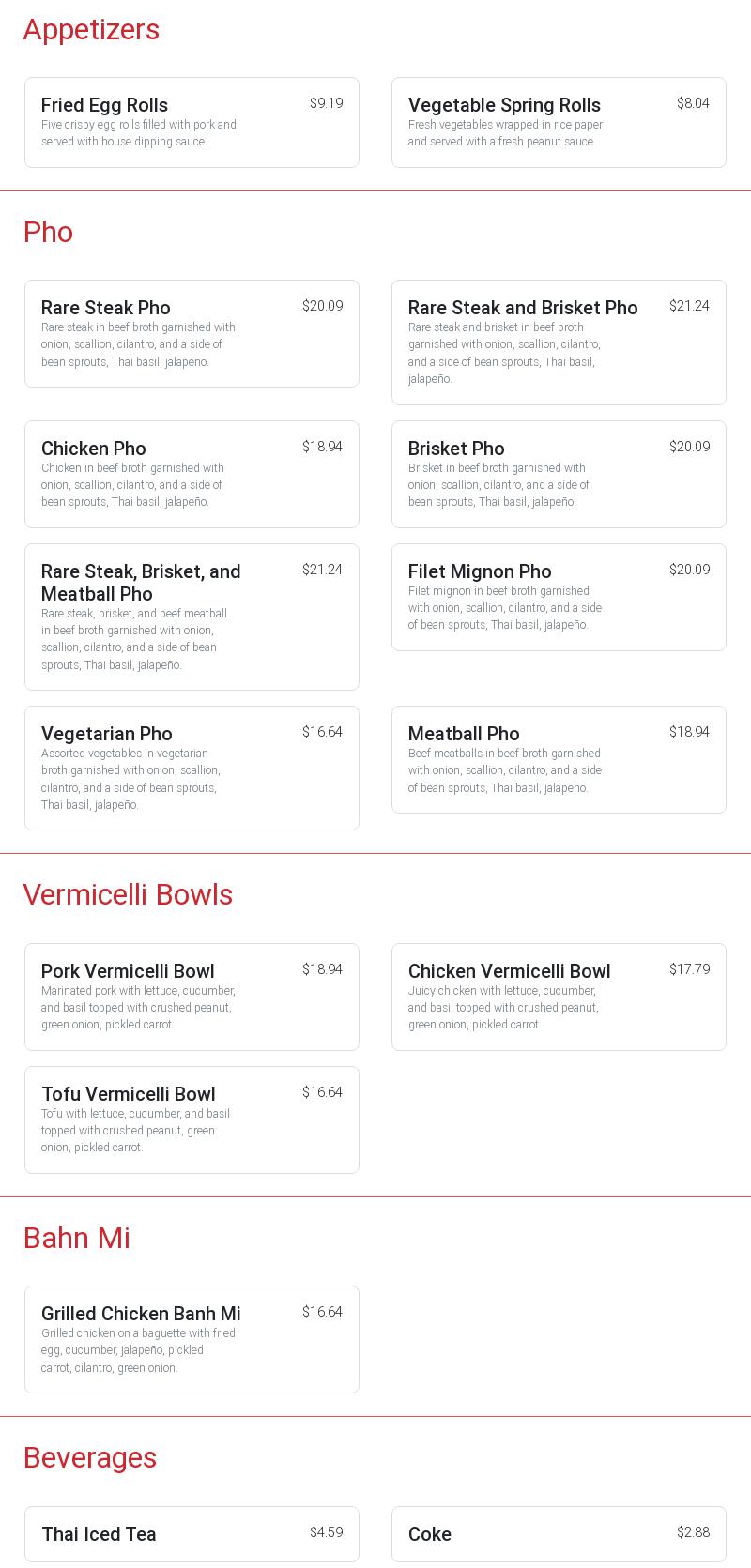The image size is (751, 1568).
Task: Open Pork Vermicelli Bowl
Action: [192, 997]
